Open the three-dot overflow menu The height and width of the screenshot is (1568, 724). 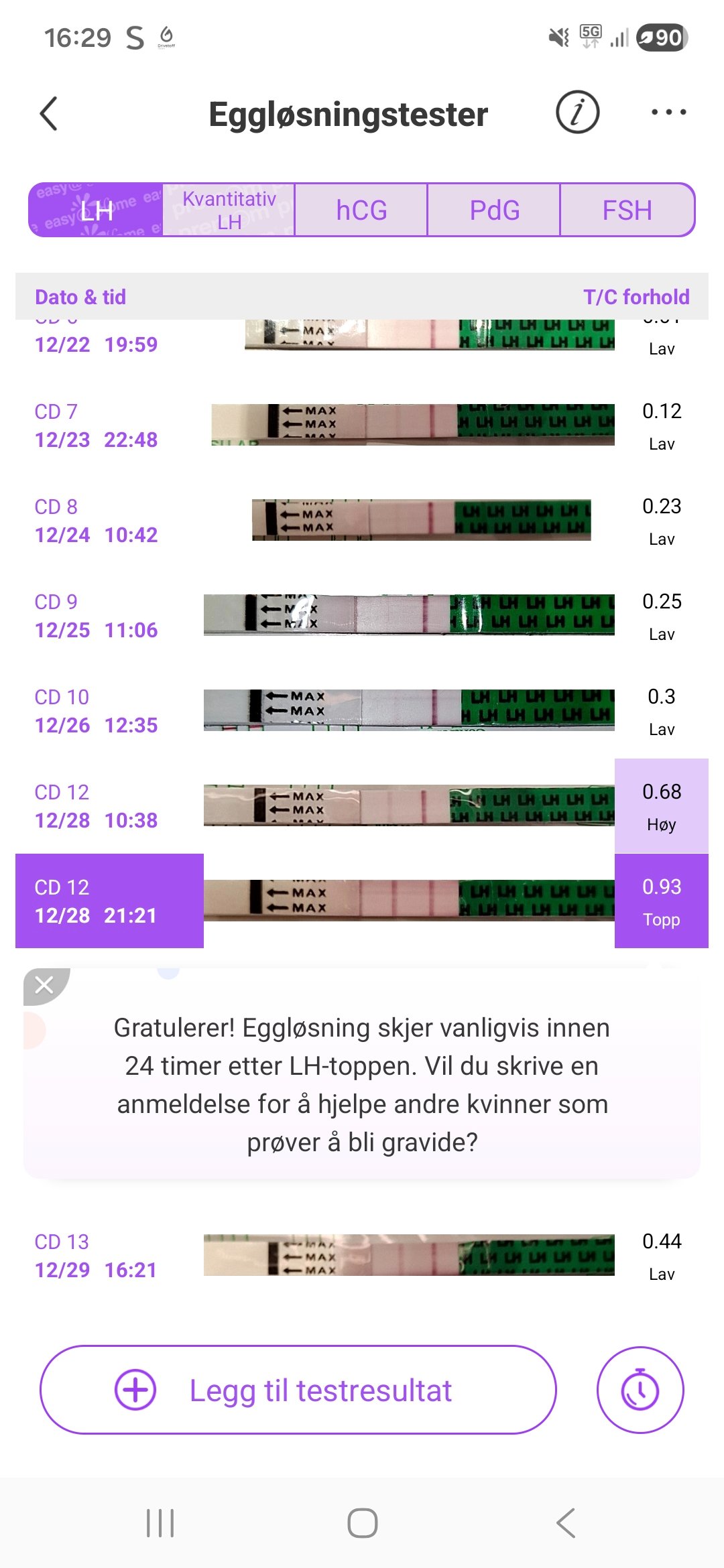tap(668, 112)
